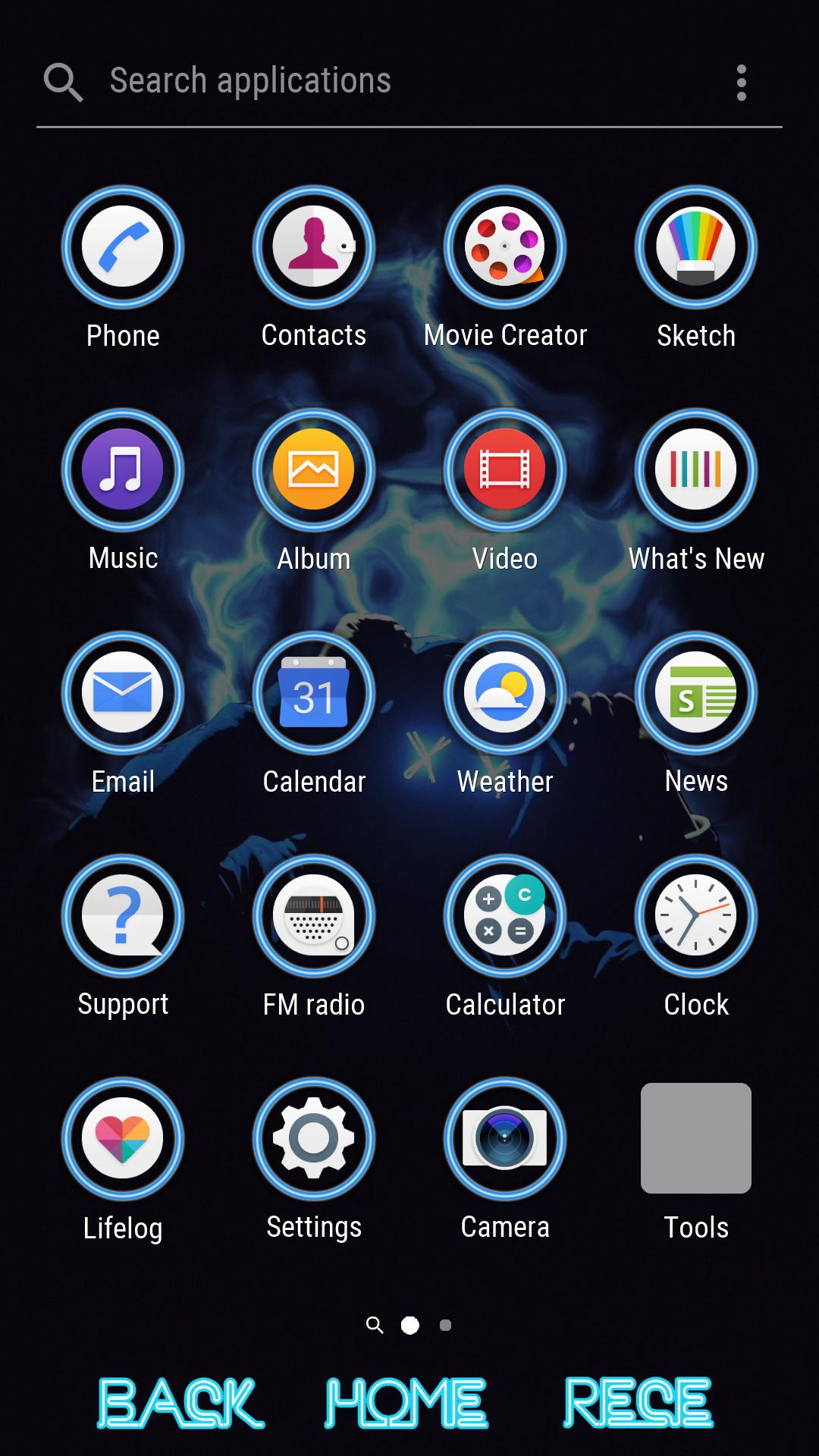Open the Calendar app
The width and height of the screenshot is (819, 1456).
coord(314,693)
